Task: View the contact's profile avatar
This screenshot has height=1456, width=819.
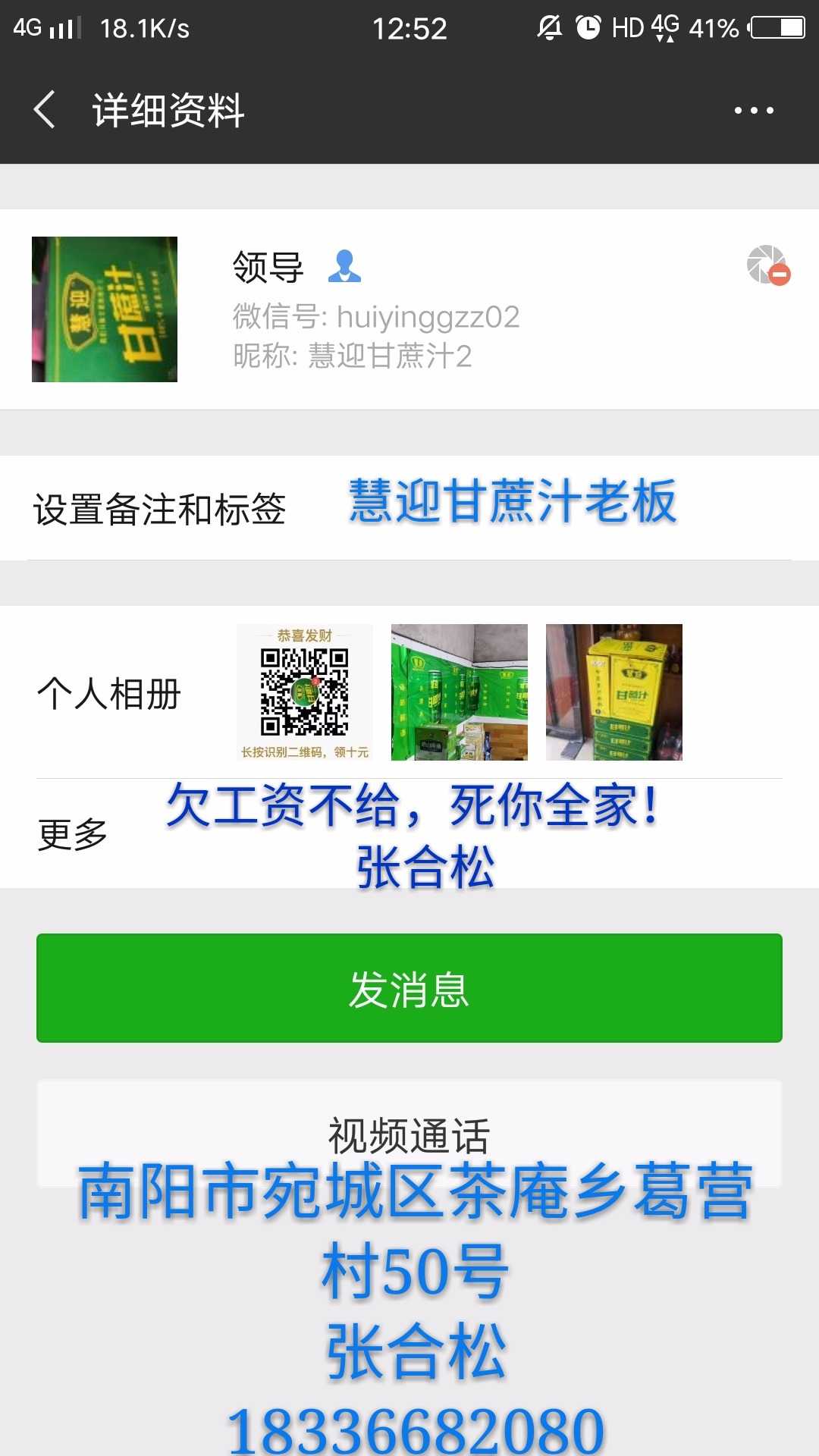Action: pyautogui.click(x=105, y=309)
